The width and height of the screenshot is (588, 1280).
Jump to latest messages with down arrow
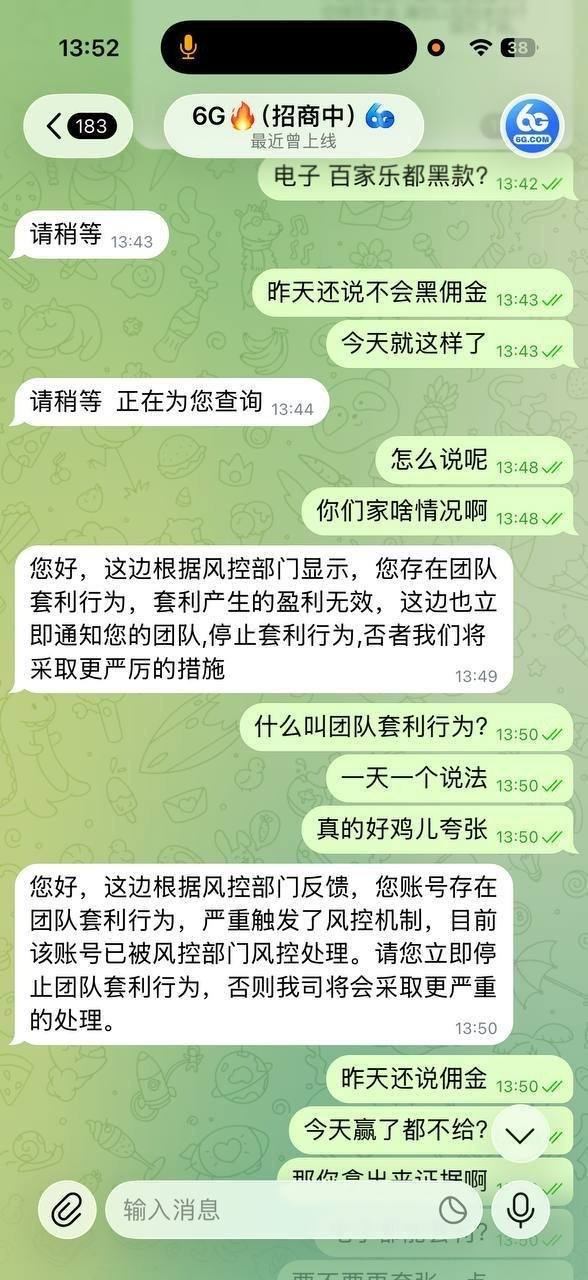tap(521, 1134)
